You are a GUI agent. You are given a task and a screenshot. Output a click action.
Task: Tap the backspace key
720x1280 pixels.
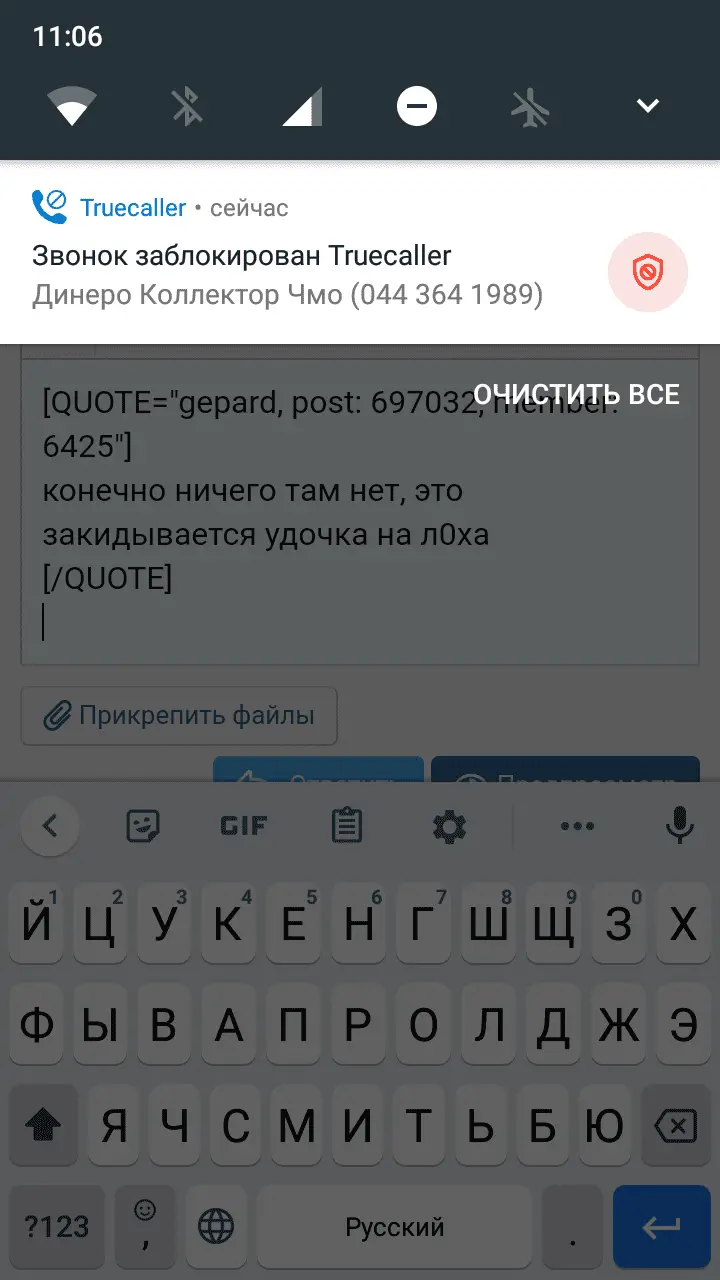click(x=677, y=1128)
